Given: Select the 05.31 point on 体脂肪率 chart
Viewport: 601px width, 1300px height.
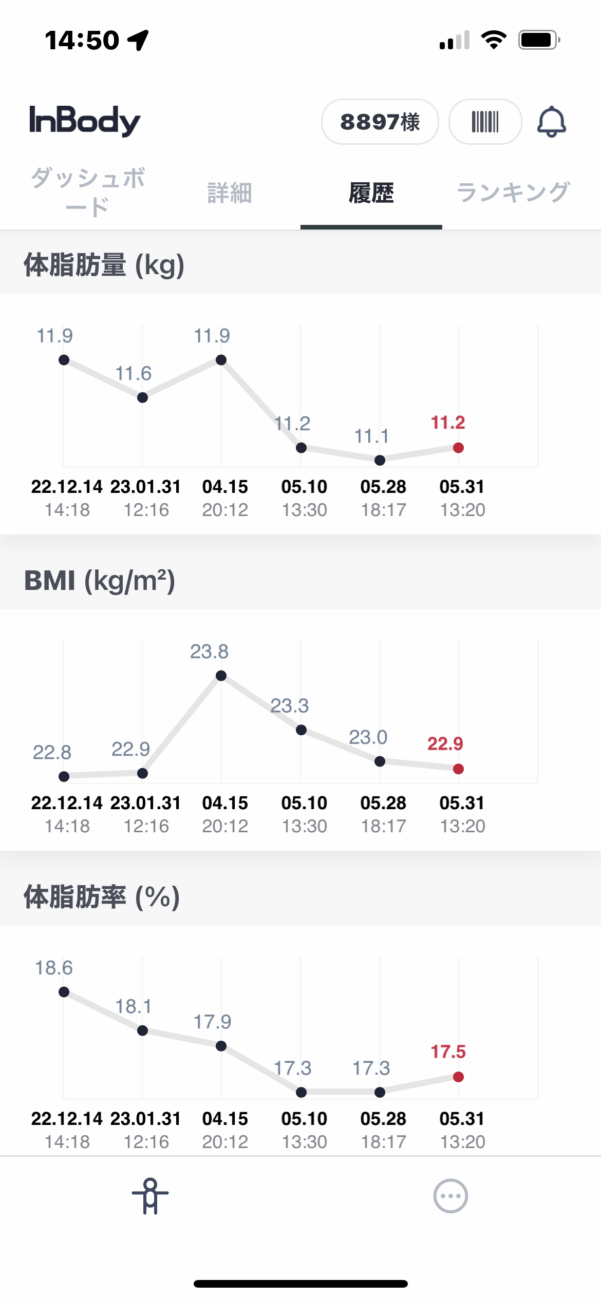Looking at the screenshot, I should (x=458, y=1077).
